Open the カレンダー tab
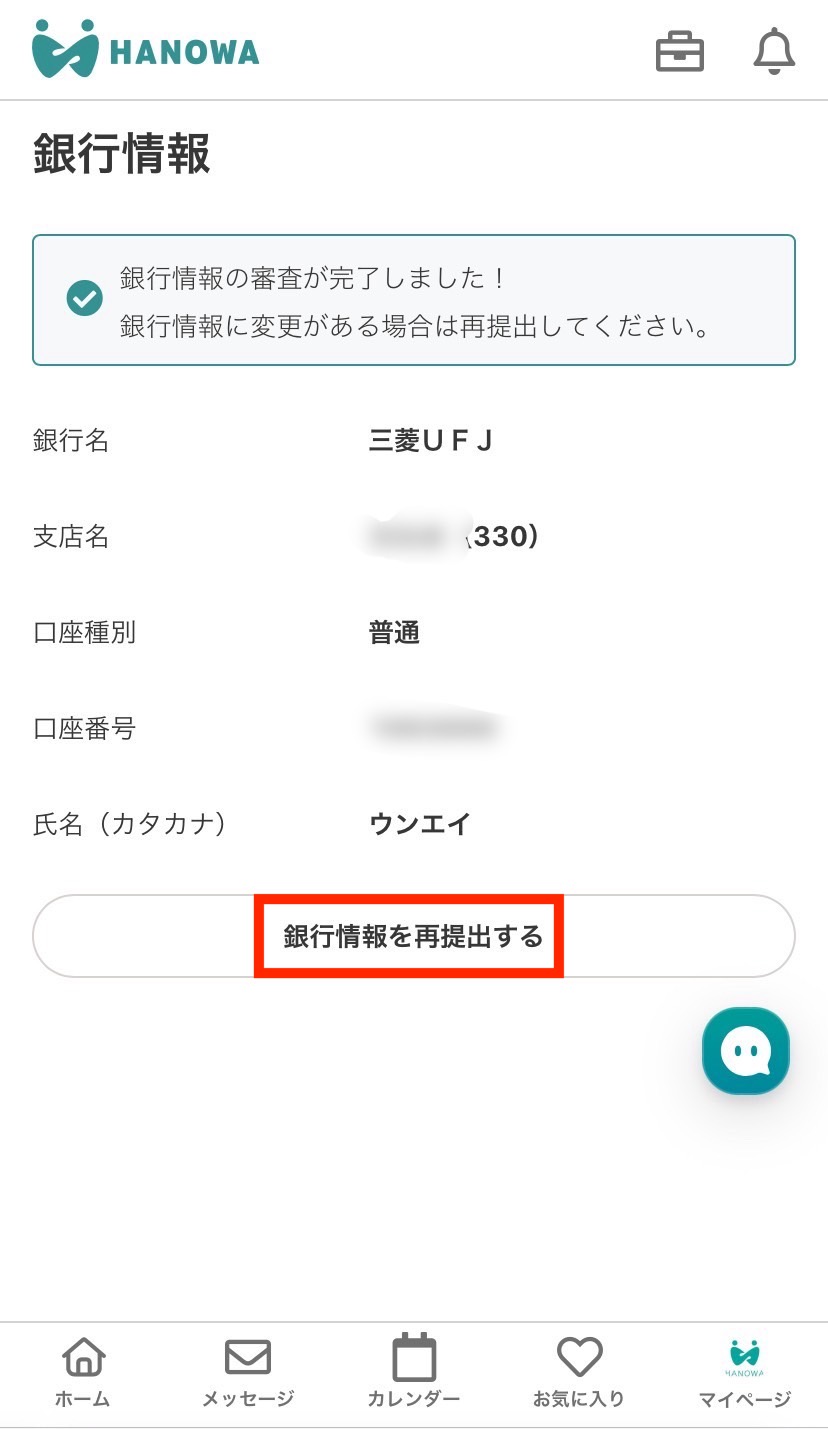828x1429 pixels. pyautogui.click(x=413, y=1373)
